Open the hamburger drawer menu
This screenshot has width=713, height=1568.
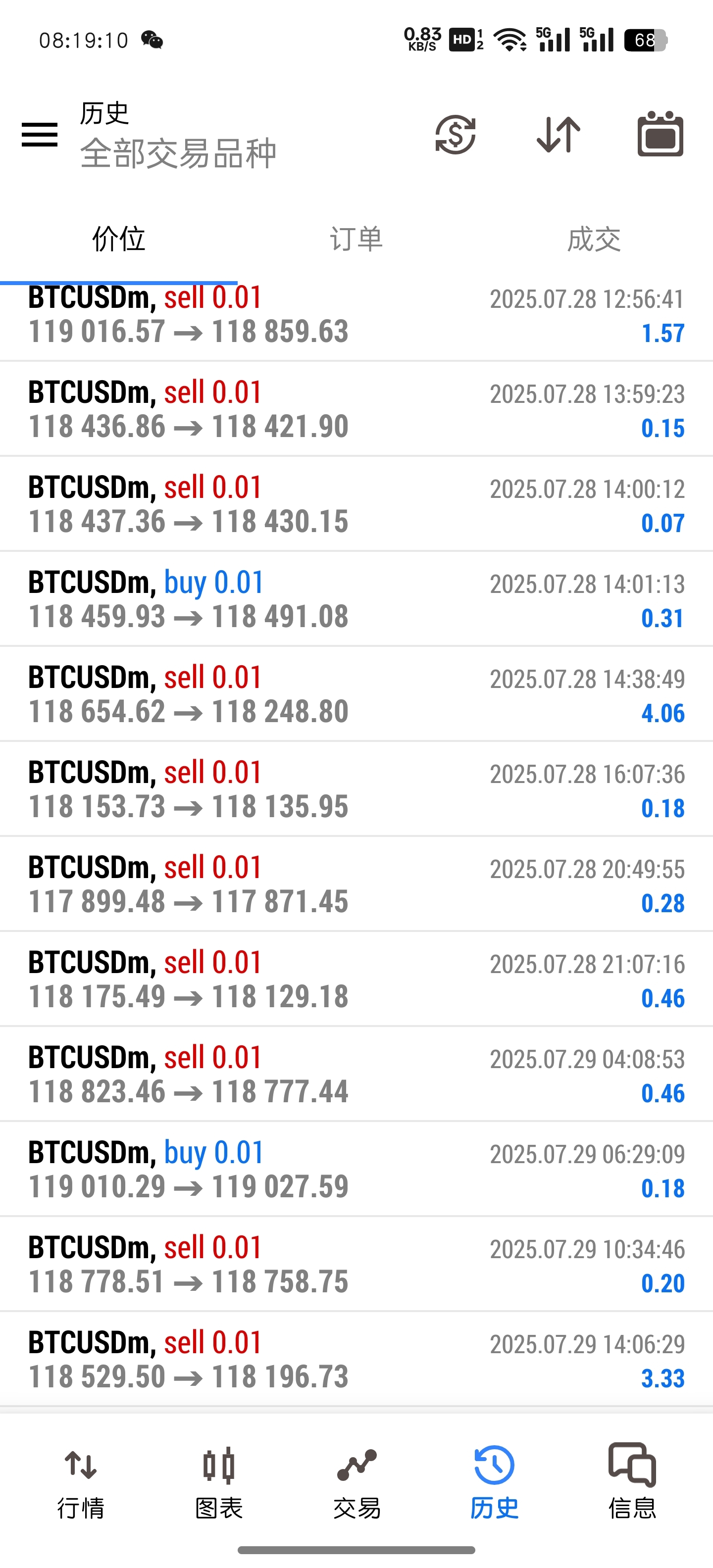(x=40, y=135)
